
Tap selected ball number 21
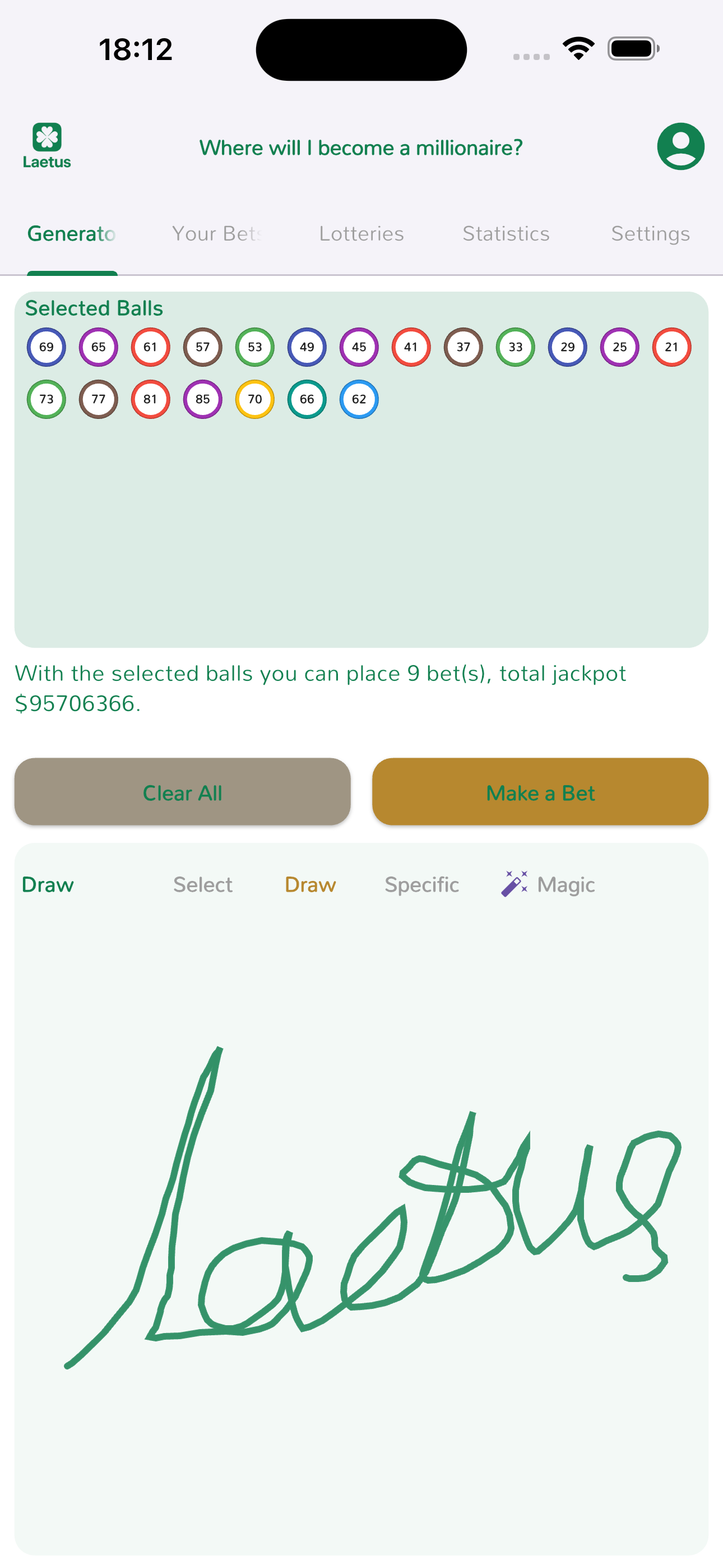[671, 347]
